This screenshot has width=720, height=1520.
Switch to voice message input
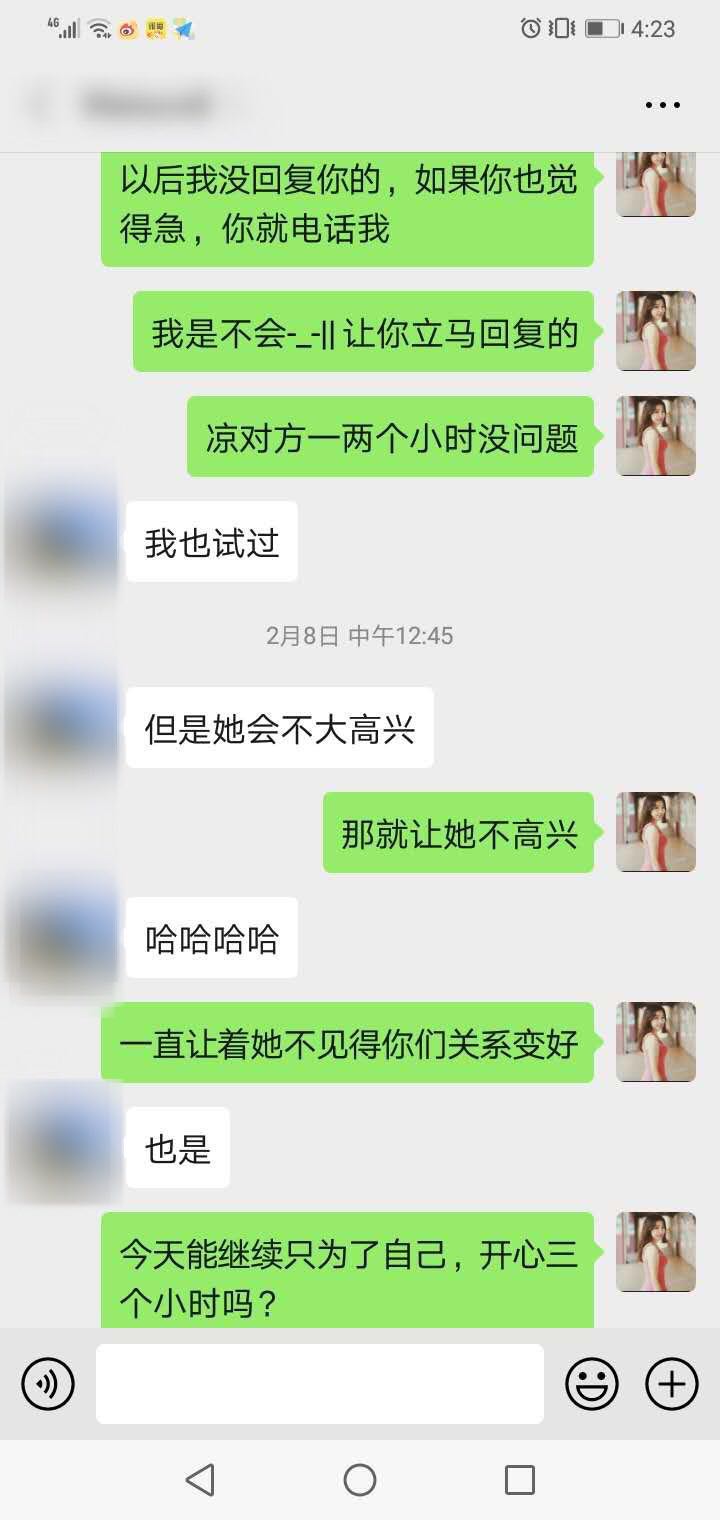click(x=48, y=1384)
